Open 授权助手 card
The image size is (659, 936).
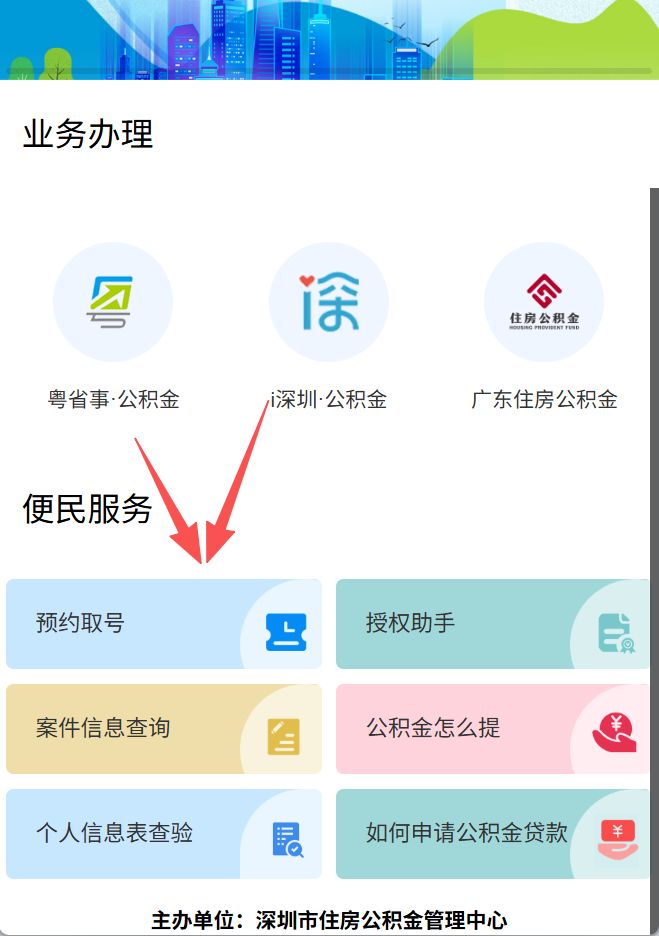pos(492,624)
